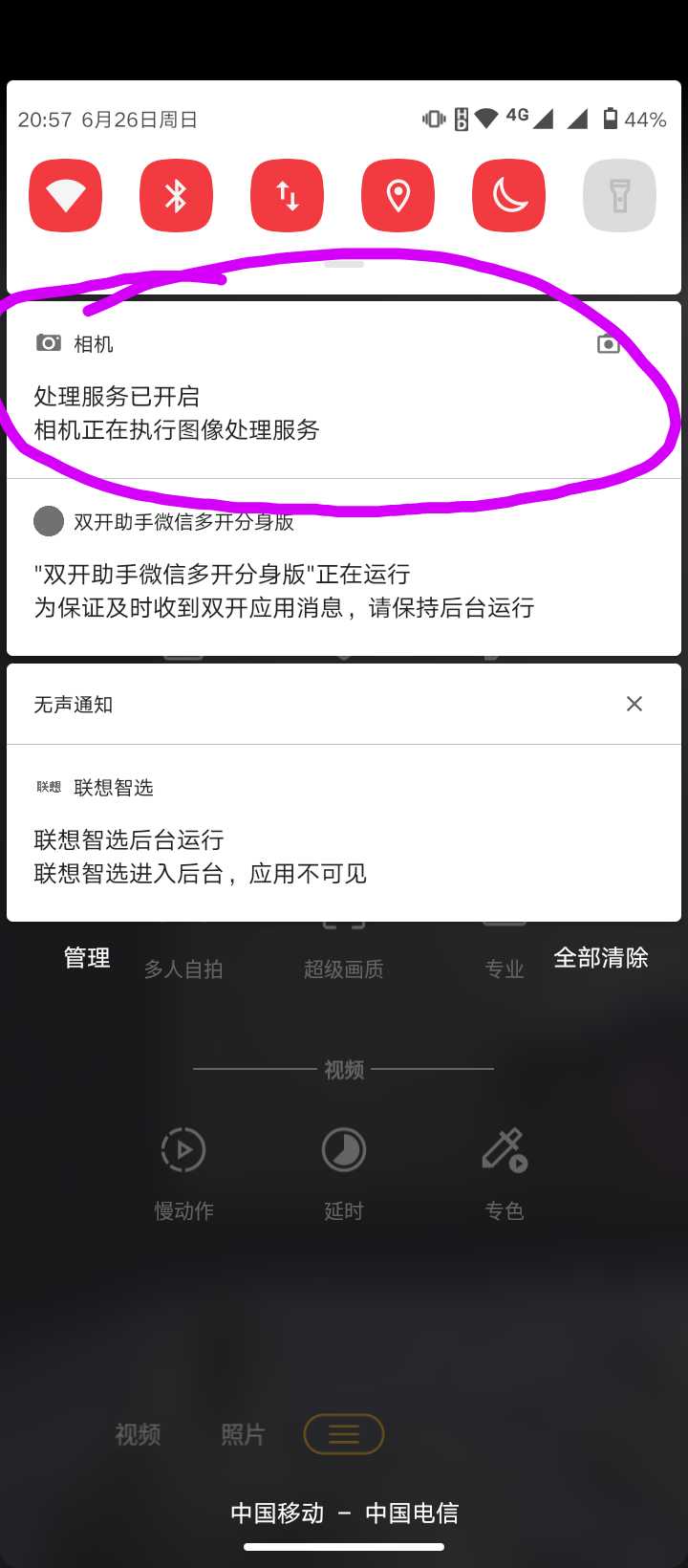Viewport: 688px width, 1568px height.
Task: Turn off the Bluetooth quick toggle
Action: [x=176, y=196]
